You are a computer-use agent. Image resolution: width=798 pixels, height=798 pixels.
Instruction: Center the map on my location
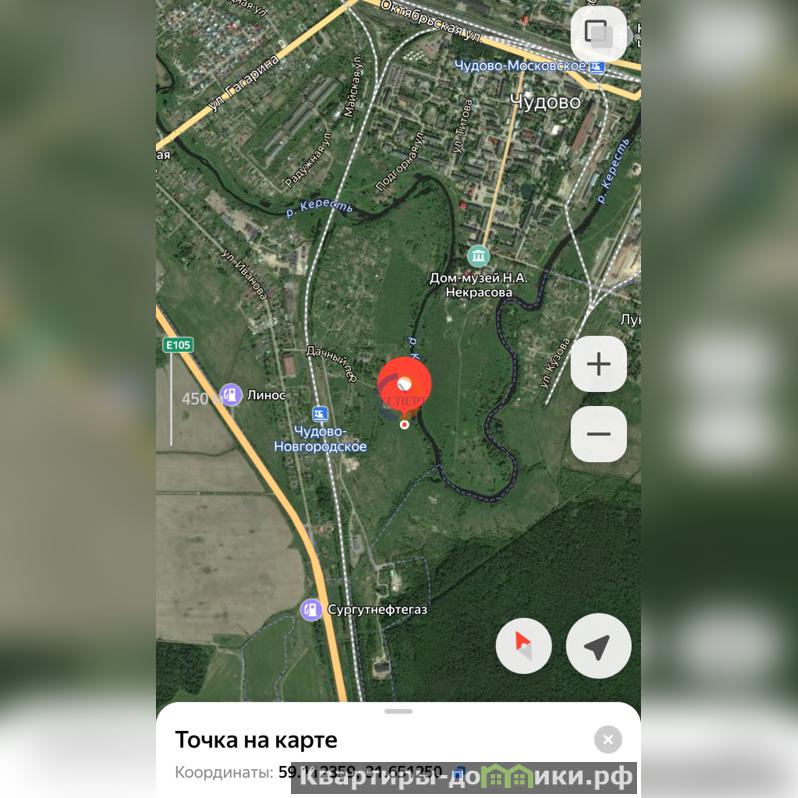[598, 646]
